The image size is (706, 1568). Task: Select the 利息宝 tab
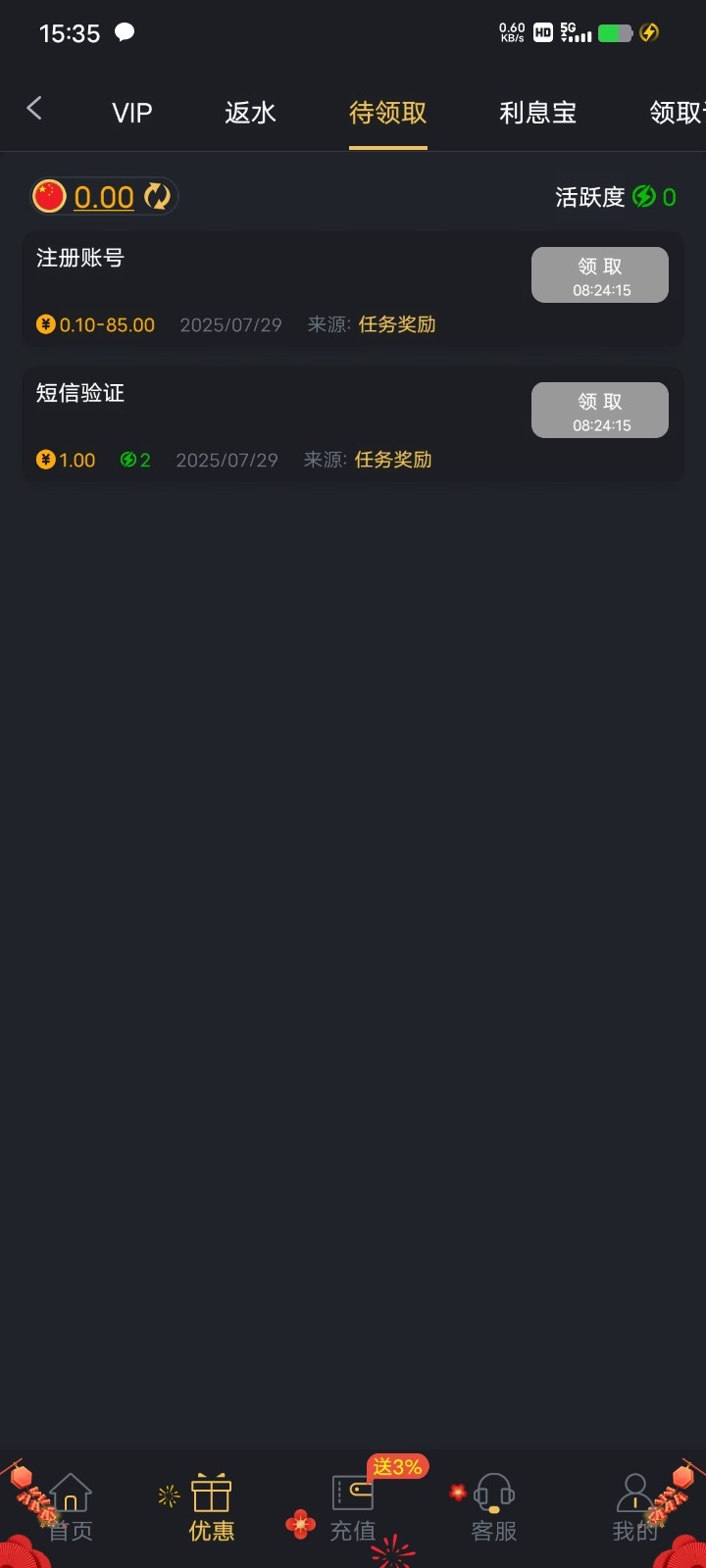click(537, 113)
